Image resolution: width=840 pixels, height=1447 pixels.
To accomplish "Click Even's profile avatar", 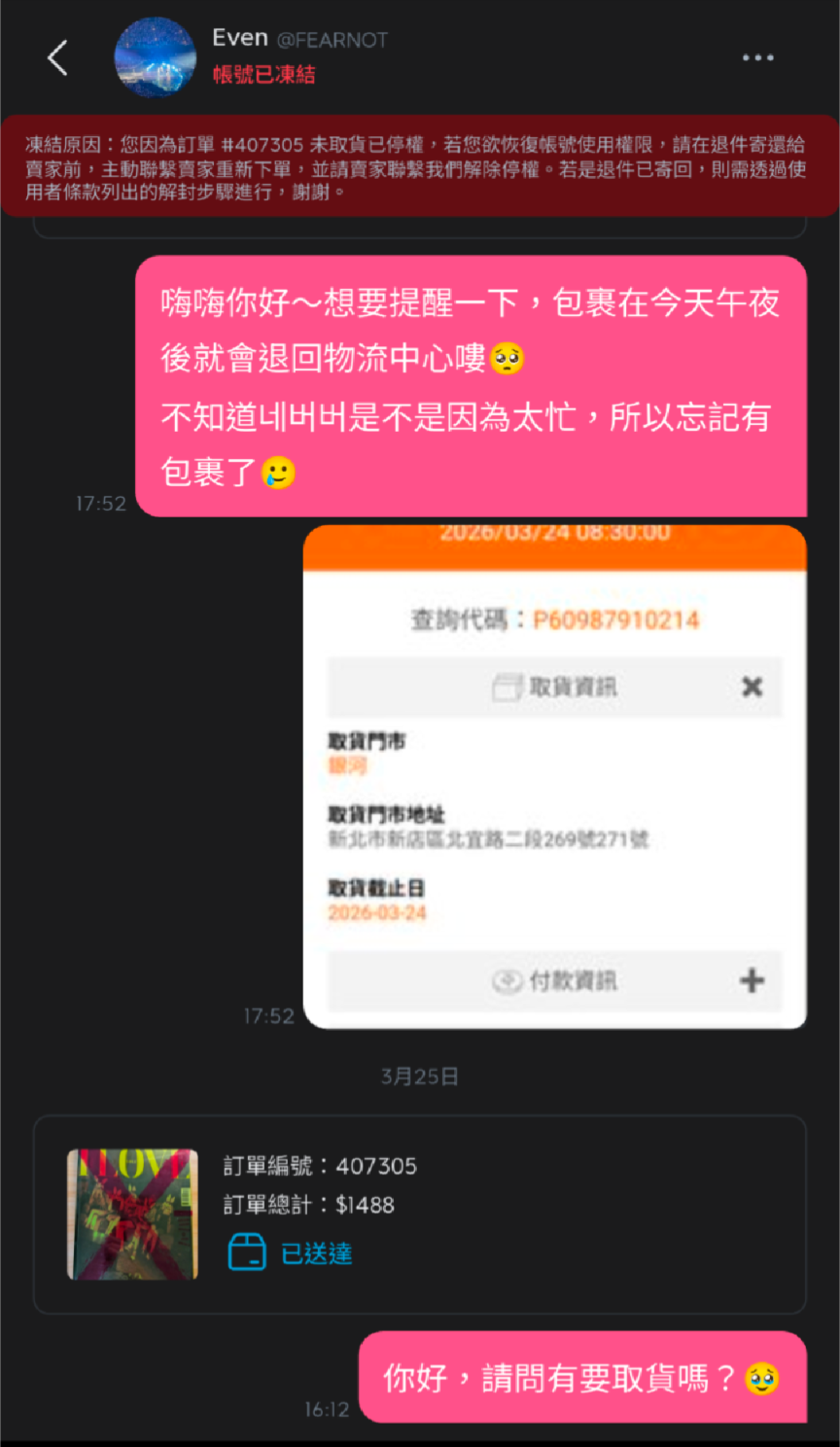I will click(x=155, y=57).
